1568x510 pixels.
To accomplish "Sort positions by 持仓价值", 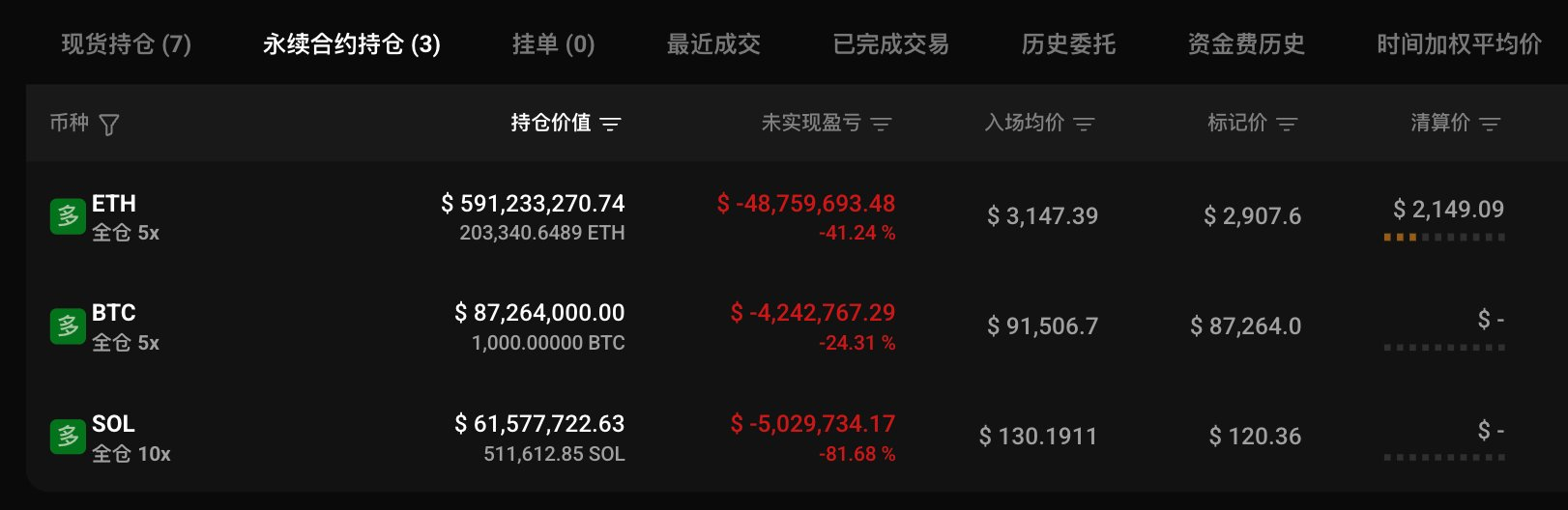I will 610,125.
